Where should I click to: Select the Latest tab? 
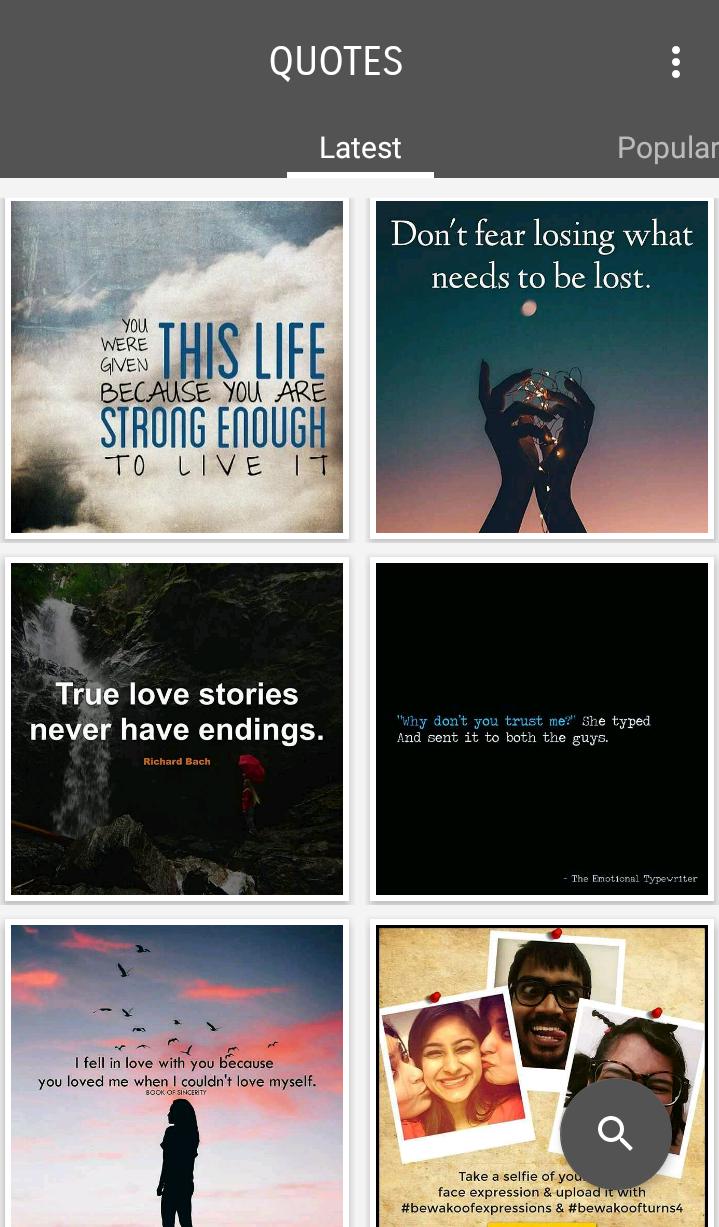360,148
